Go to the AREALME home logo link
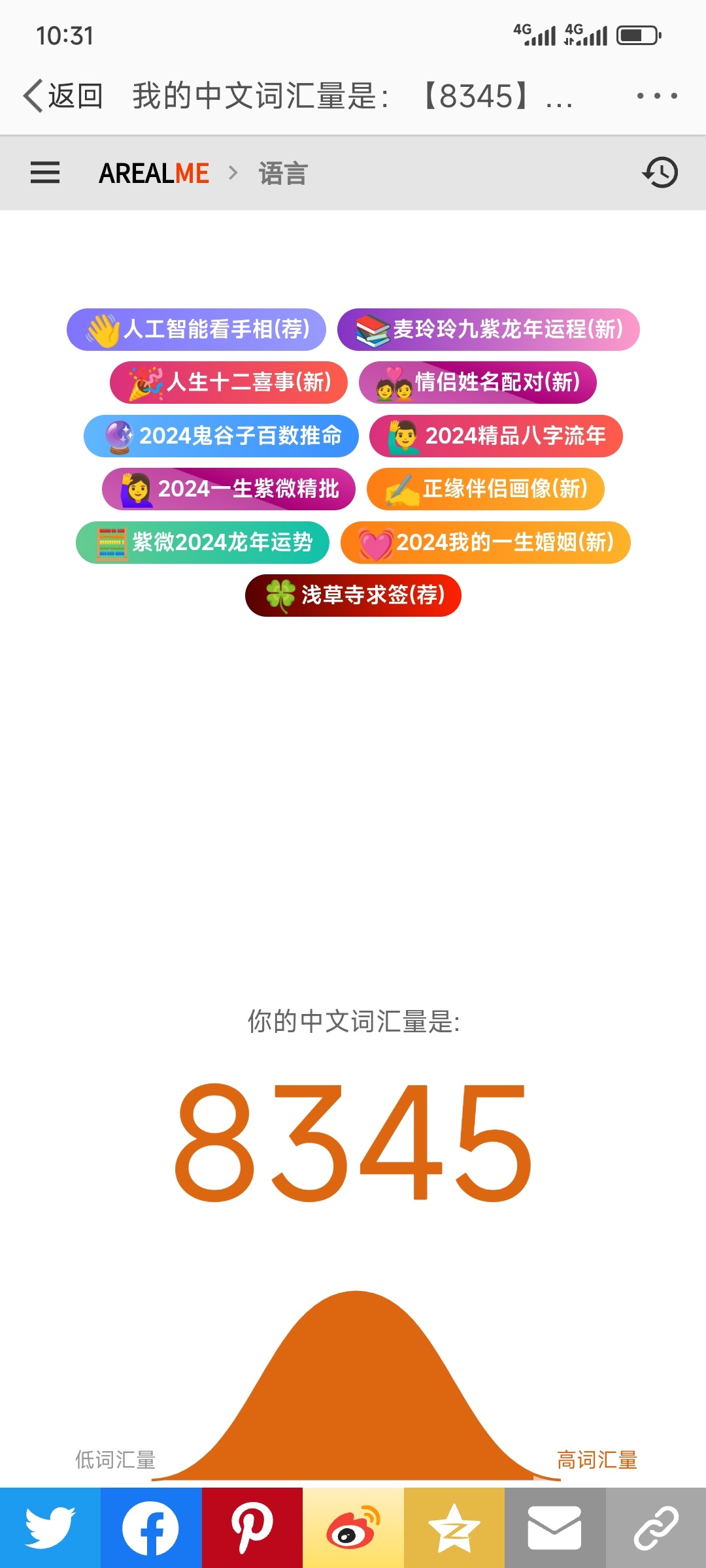 154,174
